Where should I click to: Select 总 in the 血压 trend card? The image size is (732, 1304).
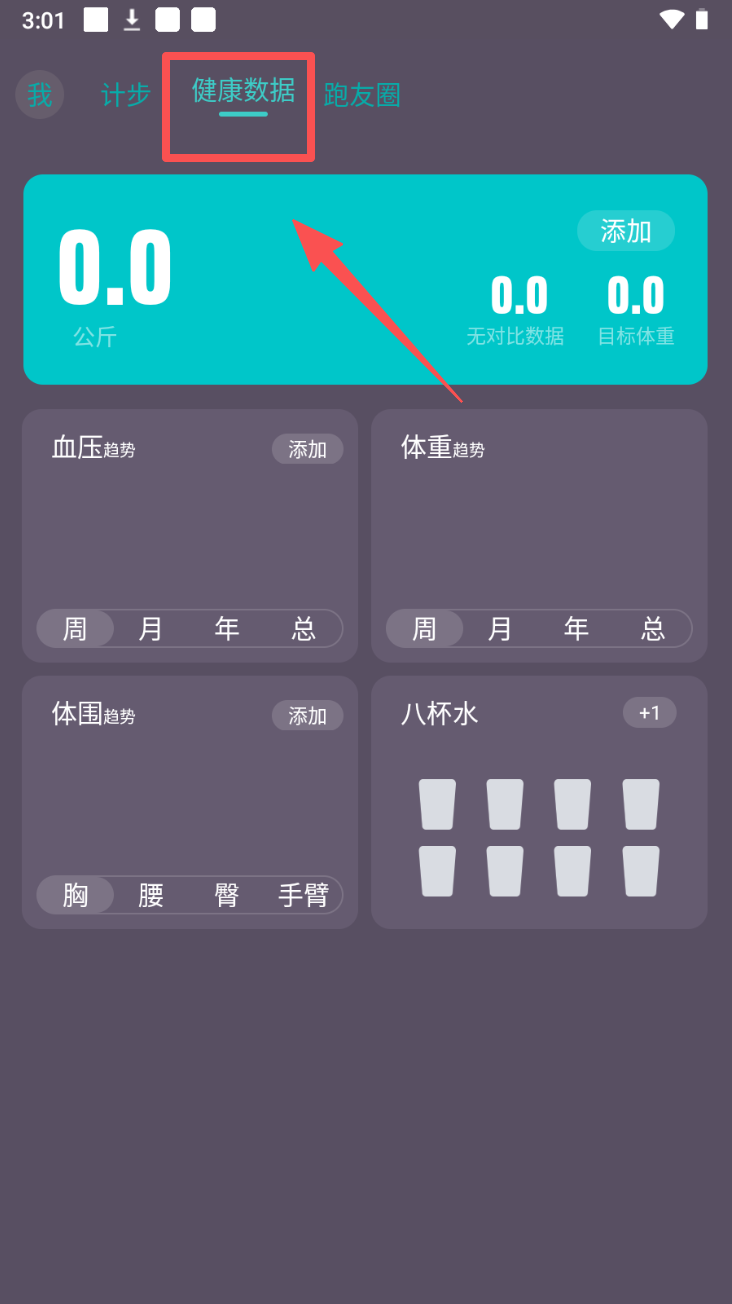click(304, 629)
